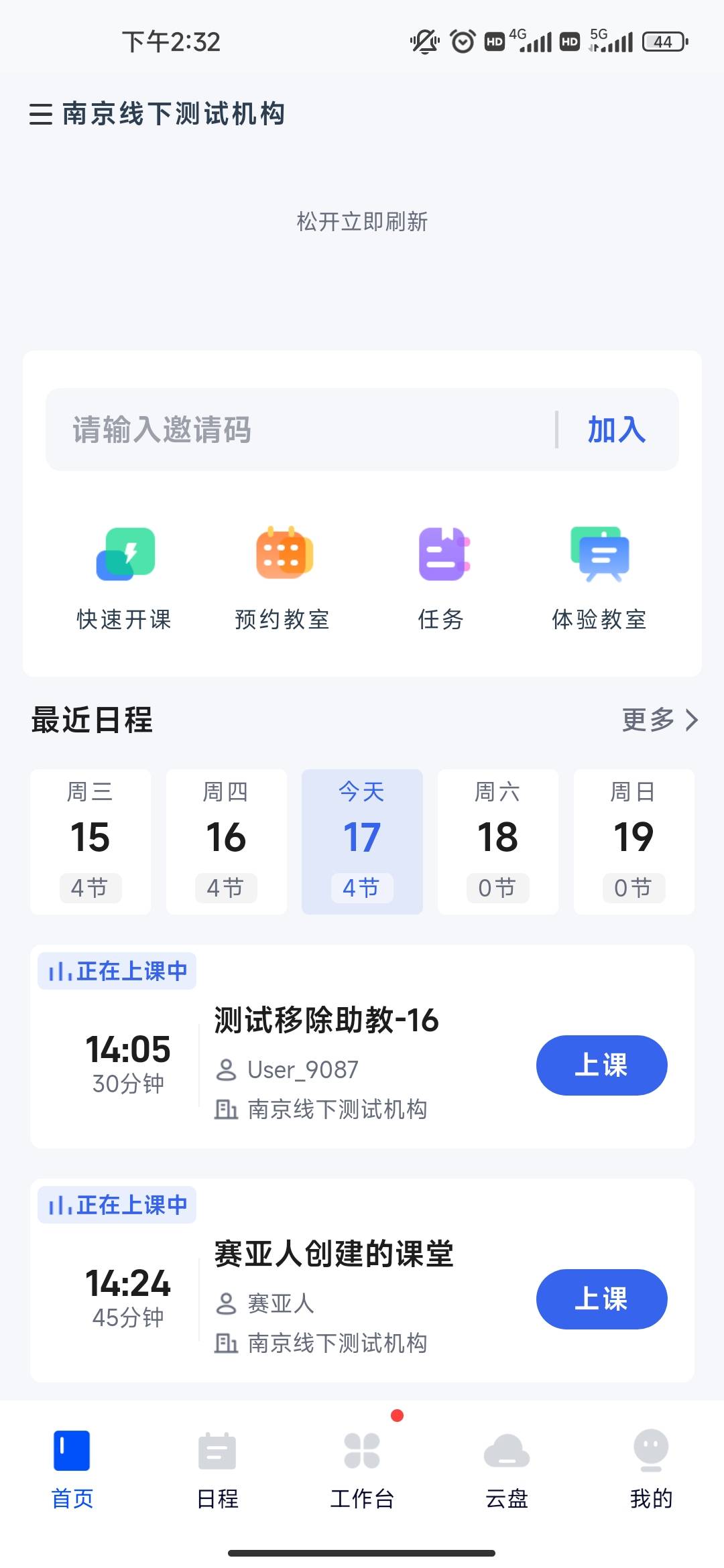This screenshot has width=724, height=1568.
Task: Select 周四 16 in the schedule
Action: 227,842
